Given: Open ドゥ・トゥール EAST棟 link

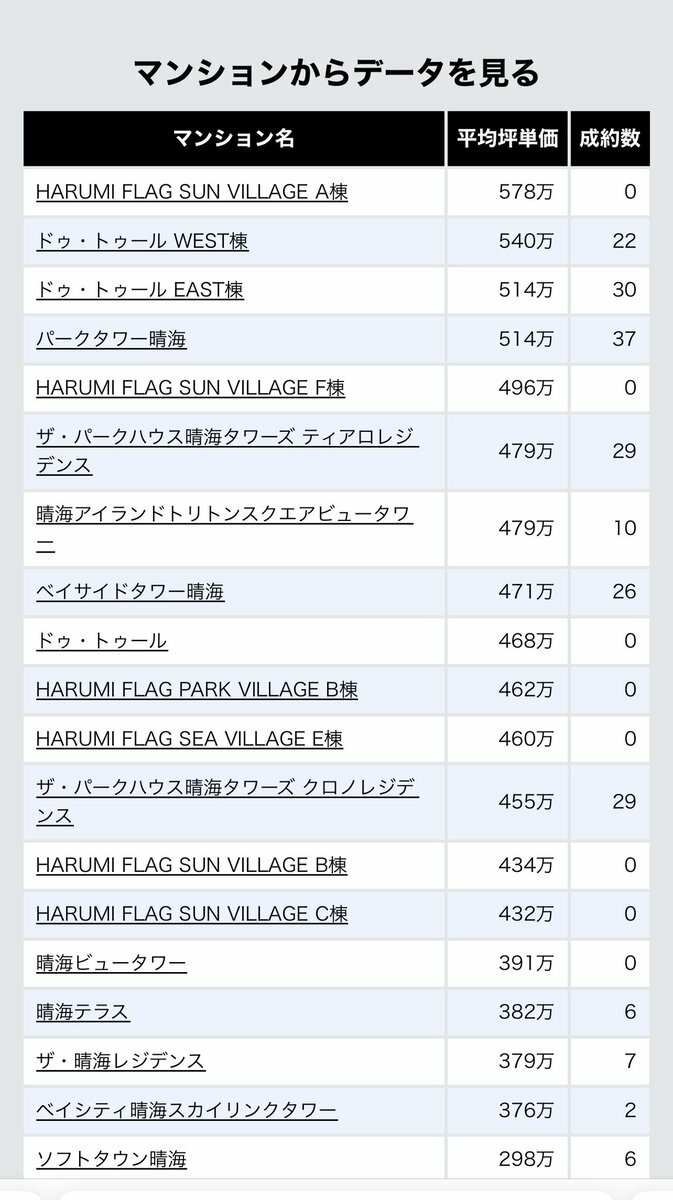Looking at the screenshot, I should coord(140,290).
